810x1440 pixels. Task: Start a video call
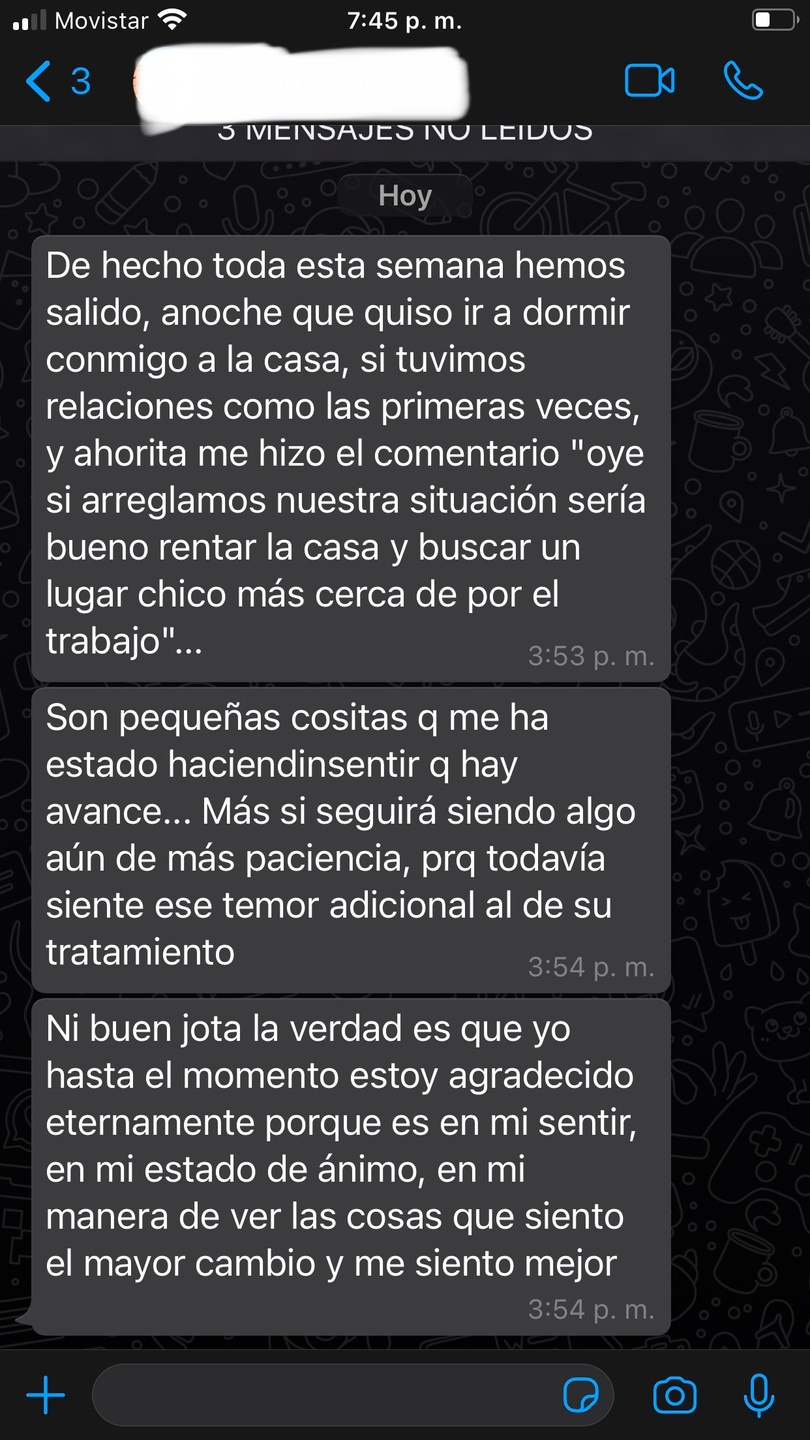(x=649, y=81)
